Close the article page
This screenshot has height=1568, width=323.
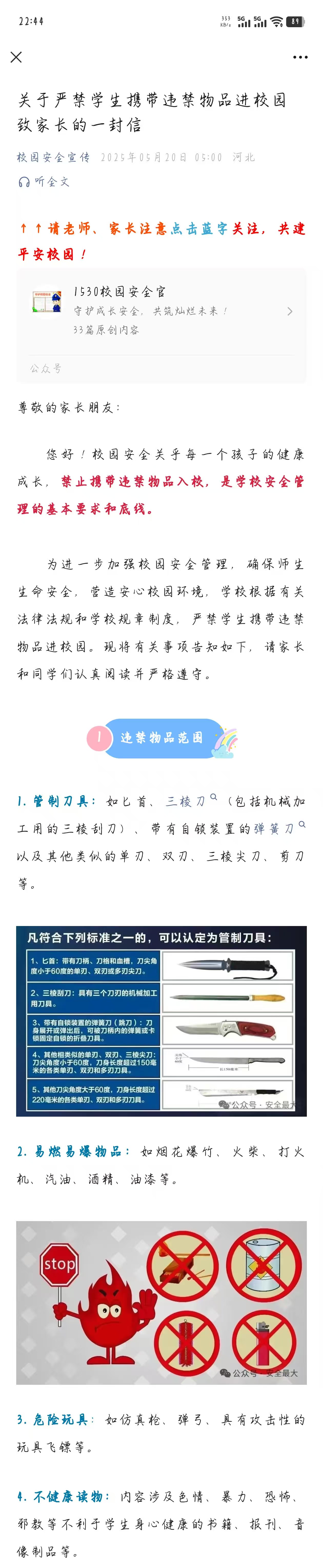coord(16,57)
